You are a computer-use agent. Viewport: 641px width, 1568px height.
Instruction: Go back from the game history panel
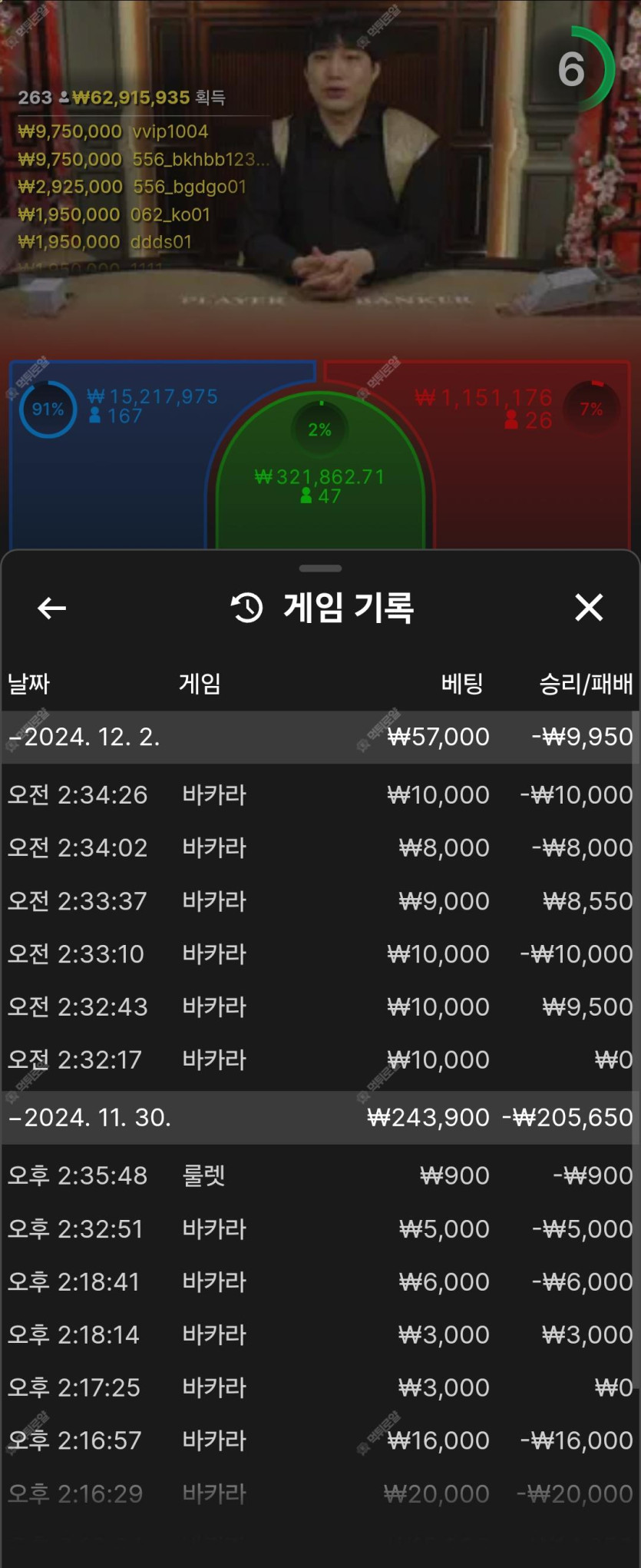51,608
